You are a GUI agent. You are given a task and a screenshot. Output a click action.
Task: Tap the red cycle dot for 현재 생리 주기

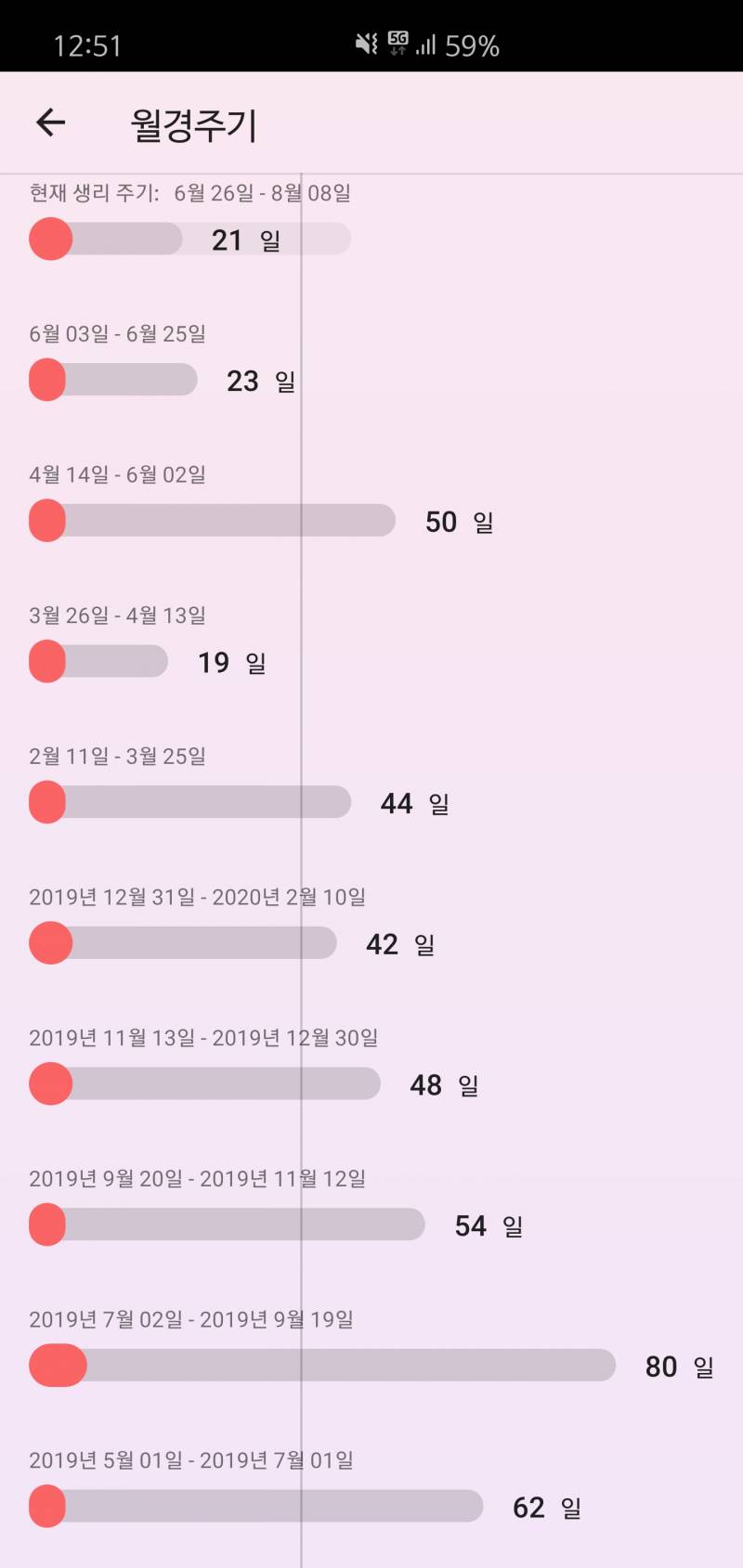[49, 239]
